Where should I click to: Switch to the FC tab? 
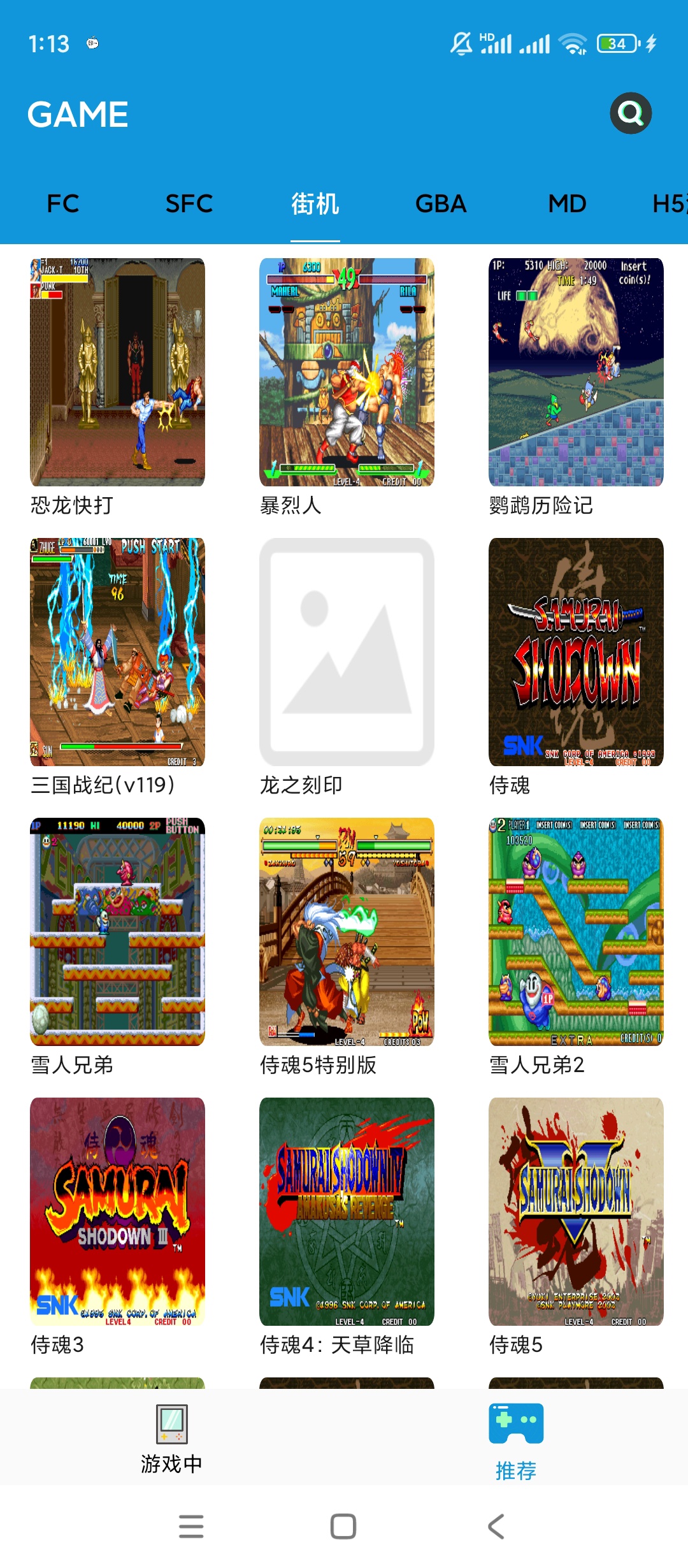tap(63, 204)
